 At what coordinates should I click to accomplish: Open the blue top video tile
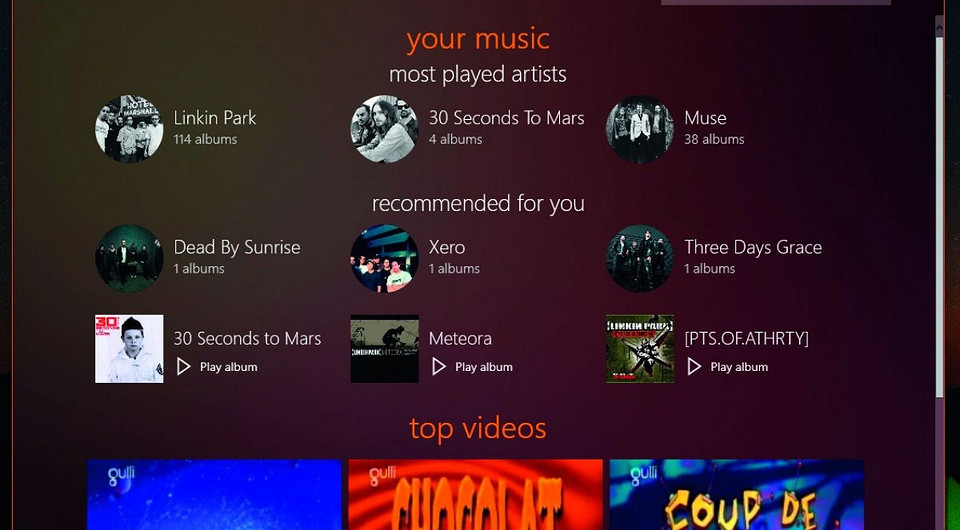(214, 496)
